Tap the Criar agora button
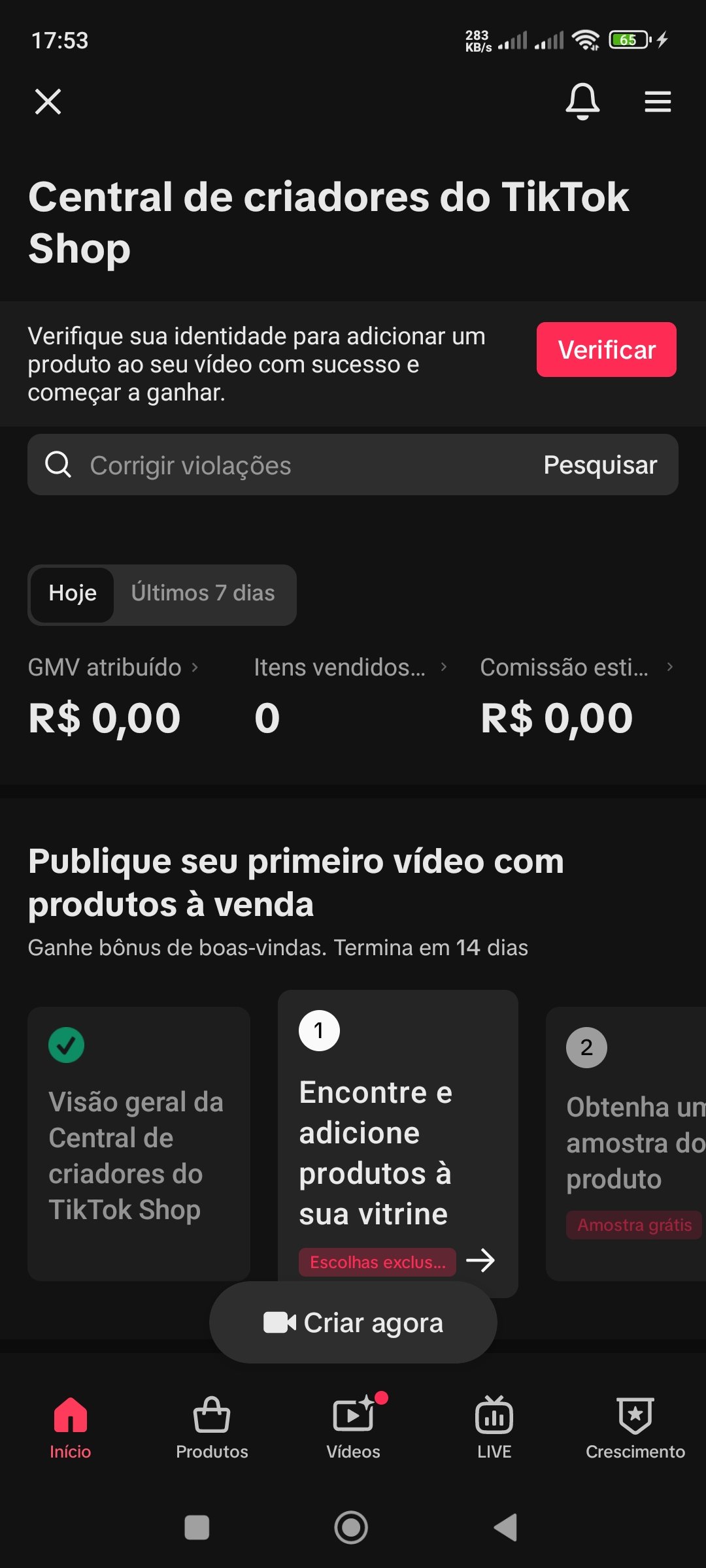The height and width of the screenshot is (1568, 706). [353, 1322]
